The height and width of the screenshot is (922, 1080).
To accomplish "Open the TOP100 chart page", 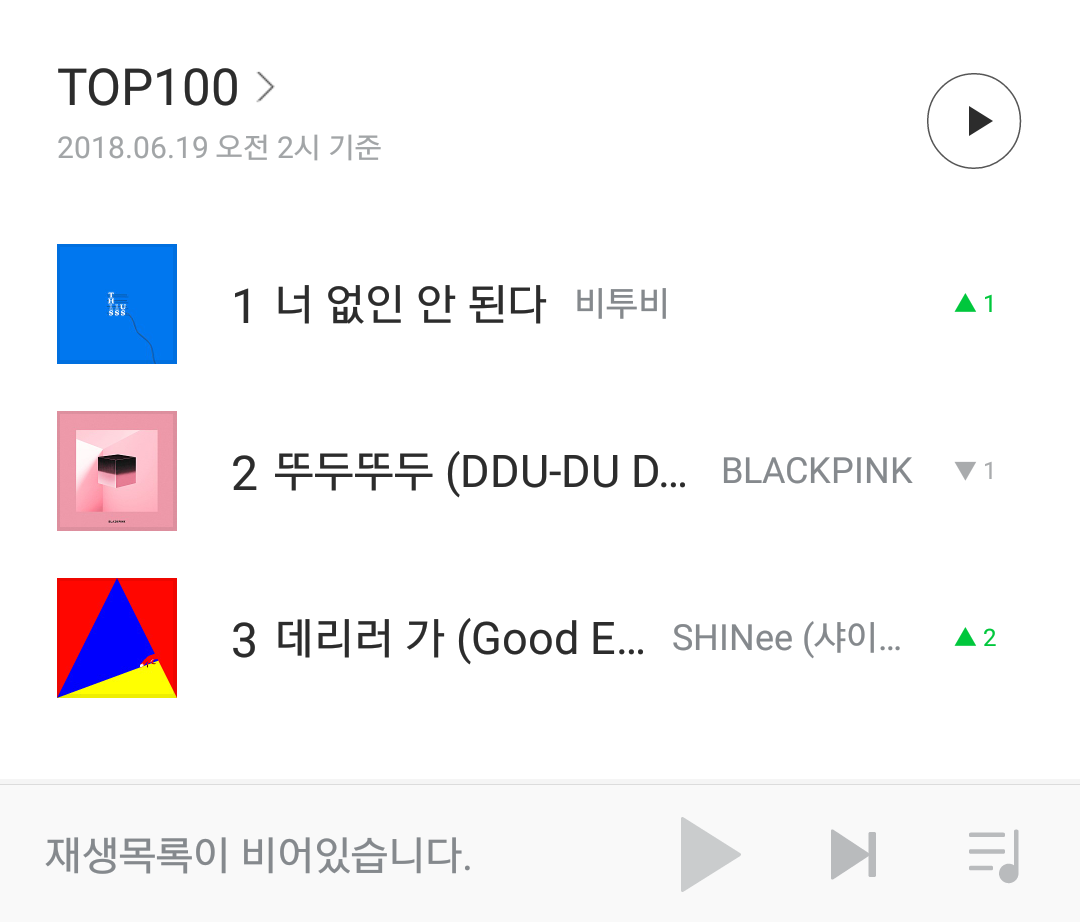I will point(165,88).
